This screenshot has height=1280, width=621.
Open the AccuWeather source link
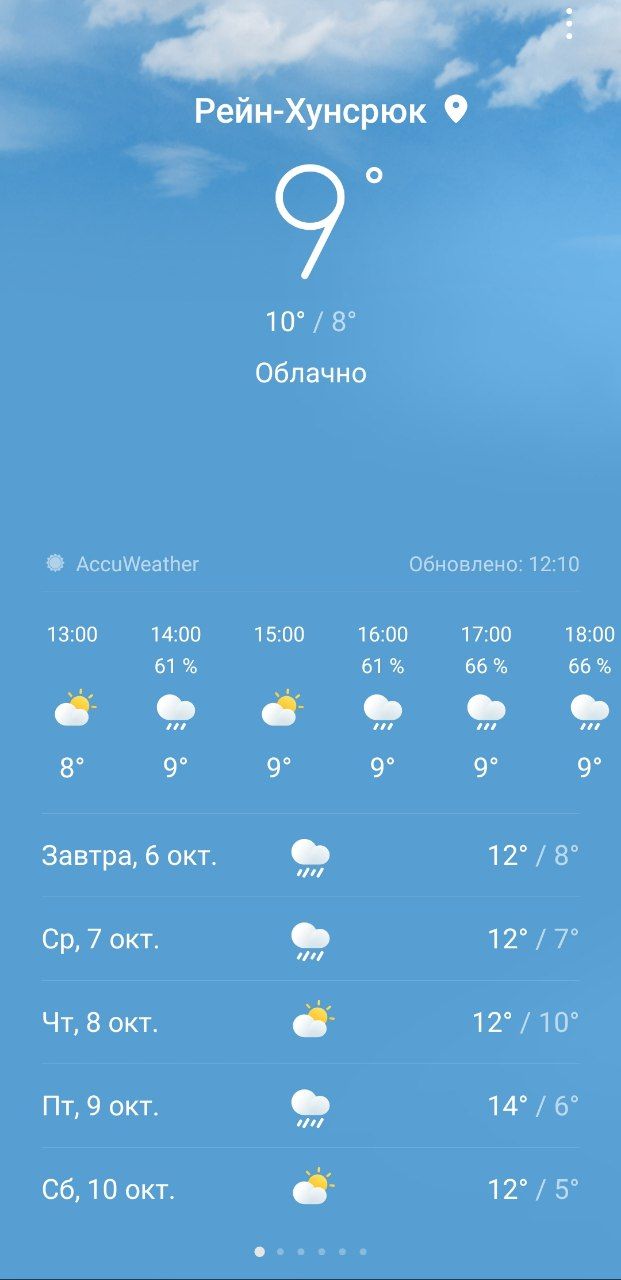pos(123,564)
